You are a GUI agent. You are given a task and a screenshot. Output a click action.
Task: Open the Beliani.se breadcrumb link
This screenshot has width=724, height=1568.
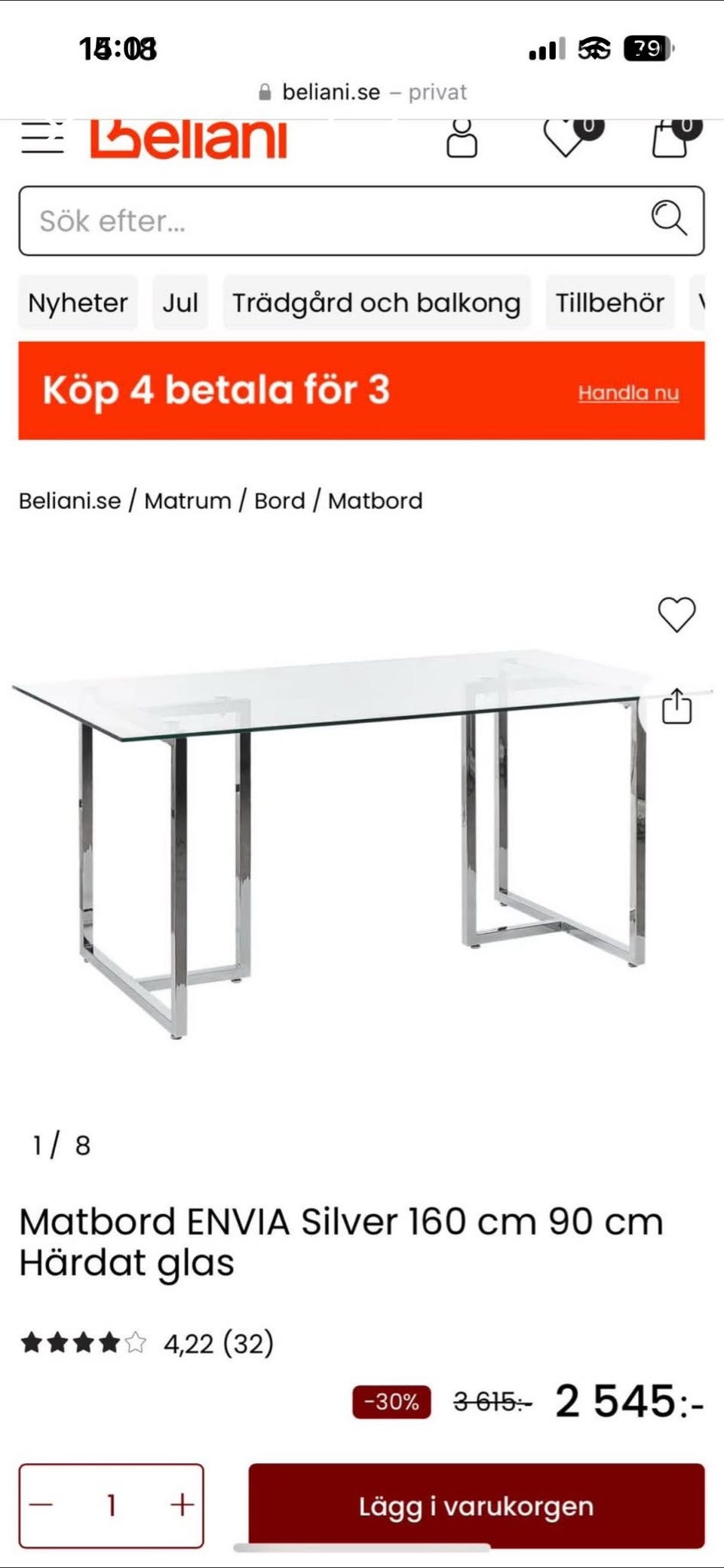point(69,501)
